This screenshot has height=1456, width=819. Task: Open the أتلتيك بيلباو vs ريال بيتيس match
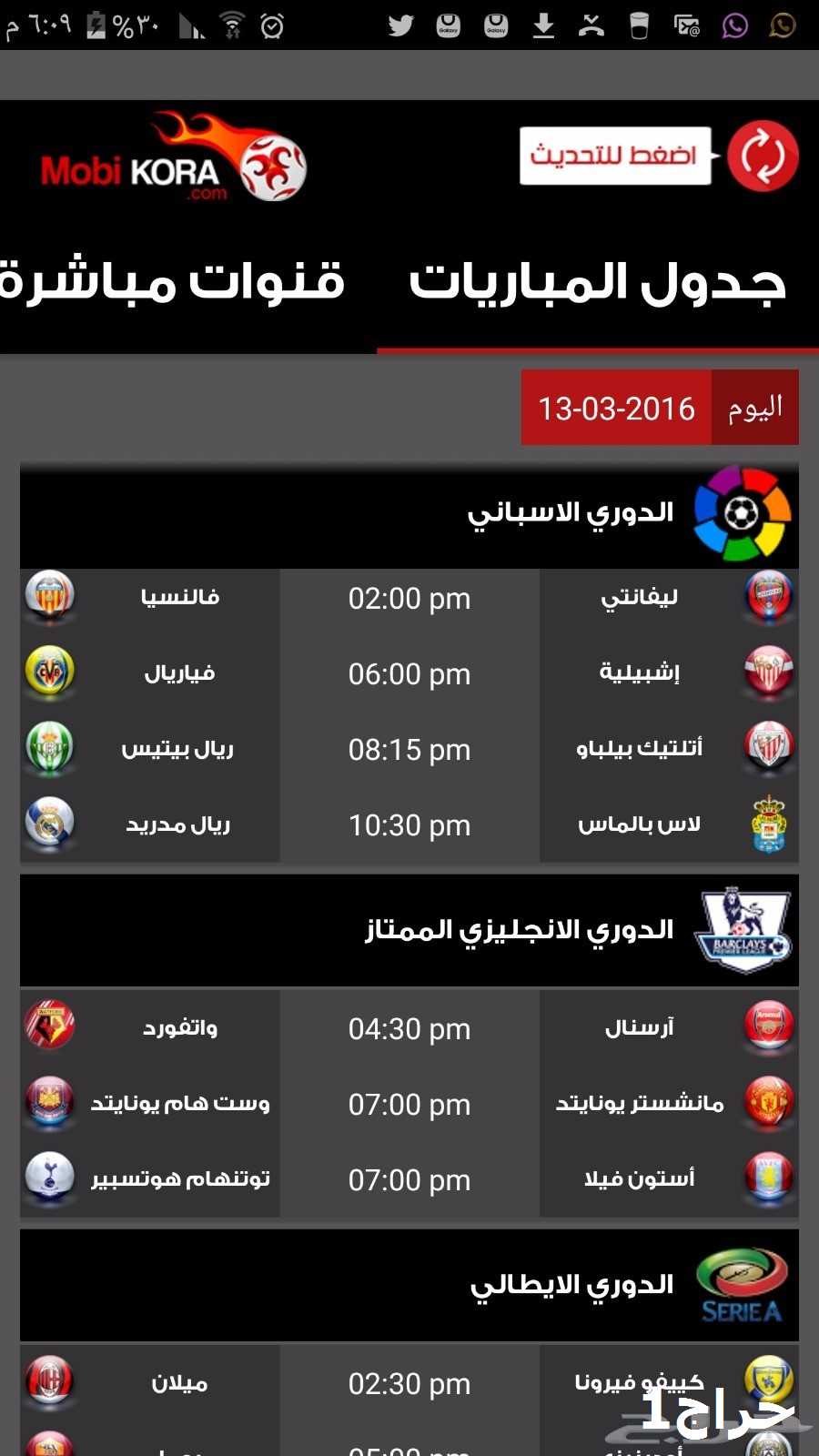click(x=409, y=749)
